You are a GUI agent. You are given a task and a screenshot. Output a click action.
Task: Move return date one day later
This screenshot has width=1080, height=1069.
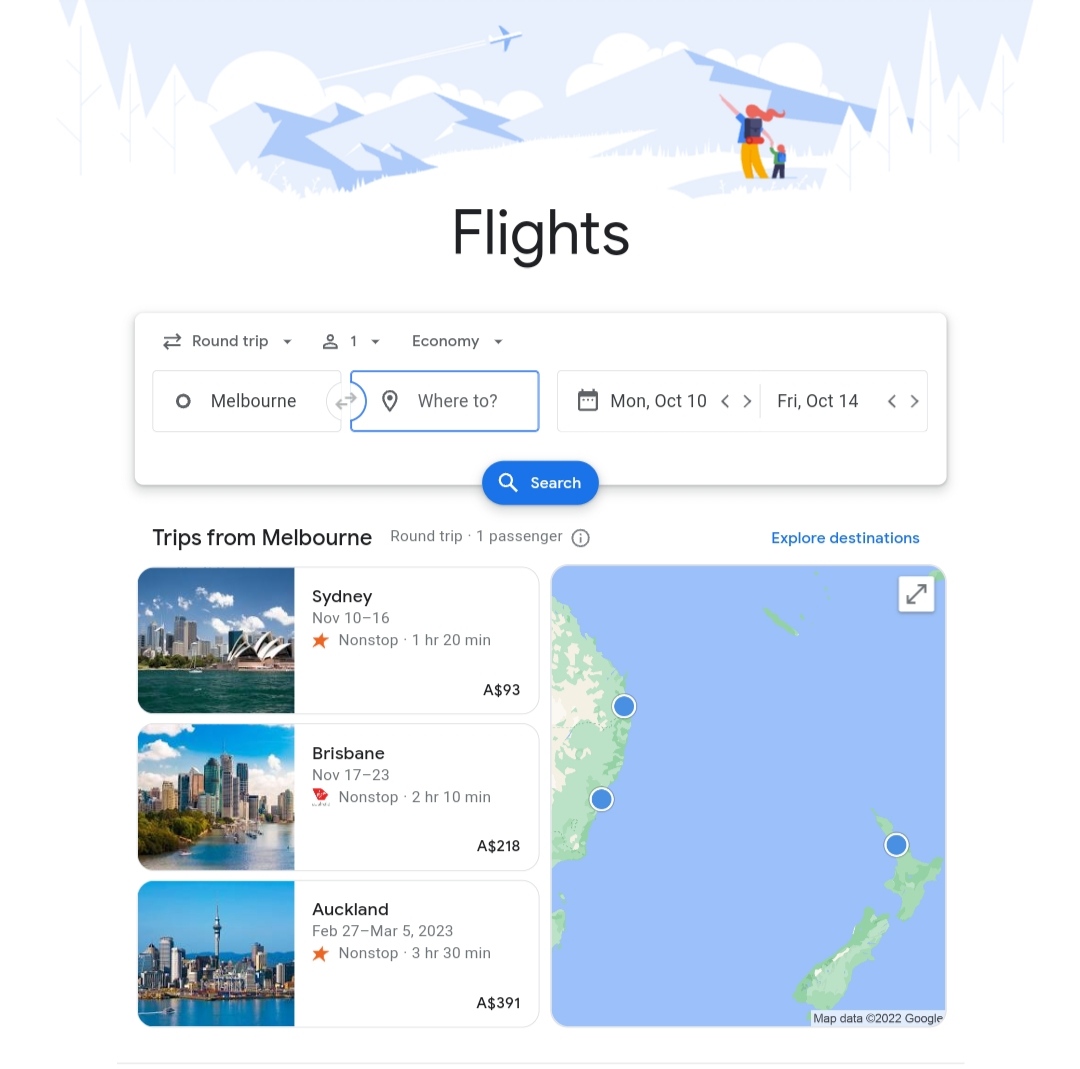914,401
